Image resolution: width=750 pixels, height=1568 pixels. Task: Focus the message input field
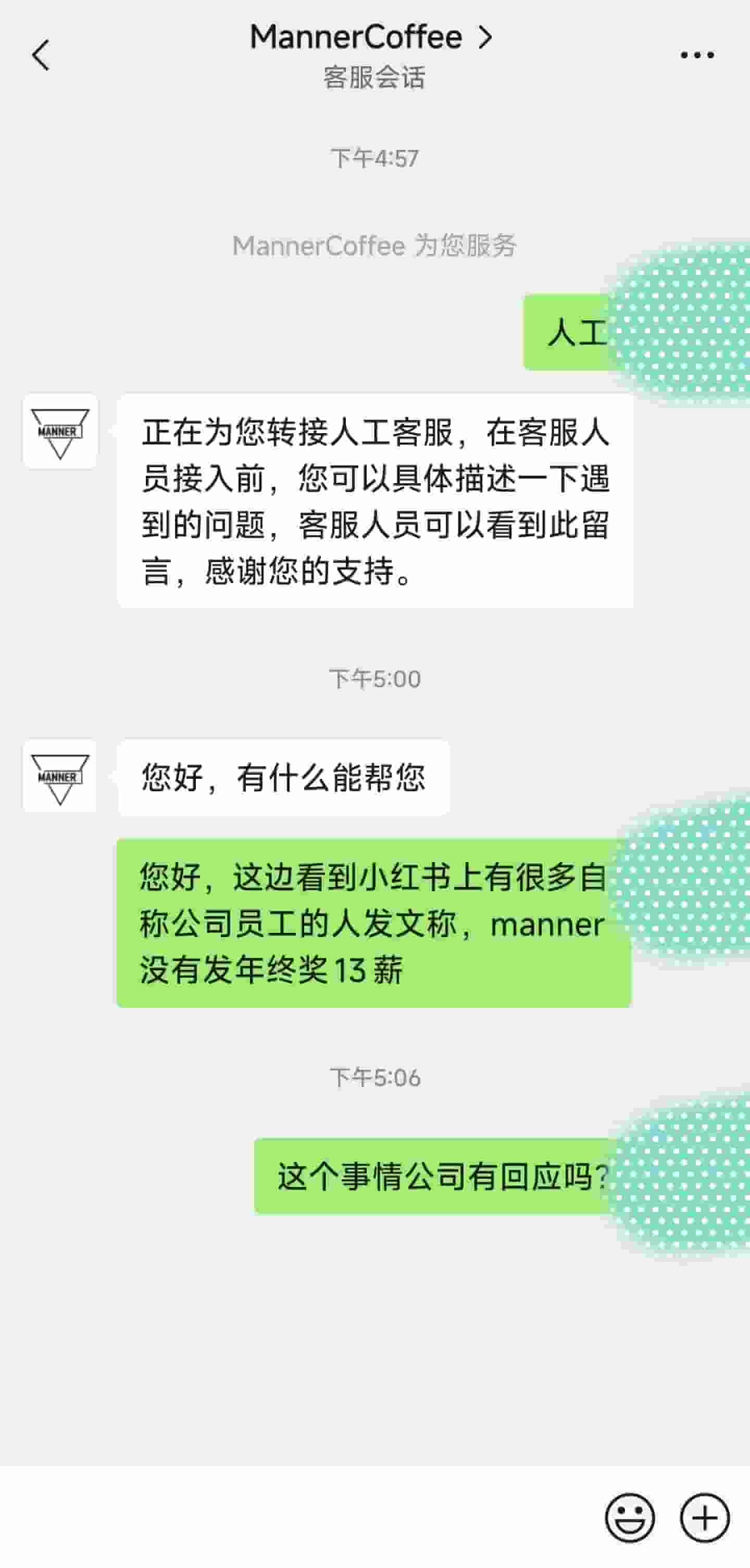(x=298, y=1518)
